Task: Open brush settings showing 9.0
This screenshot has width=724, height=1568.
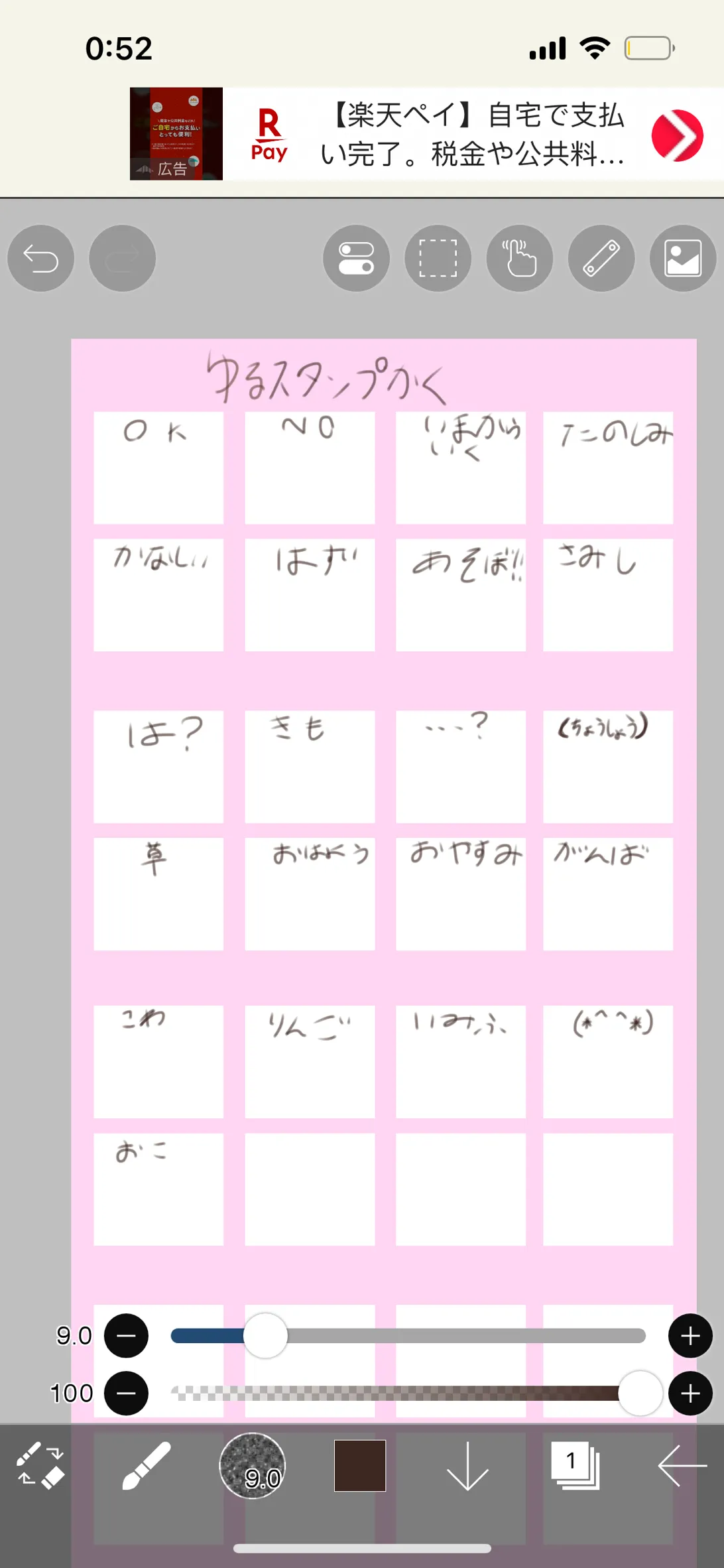Action: 252,1466
